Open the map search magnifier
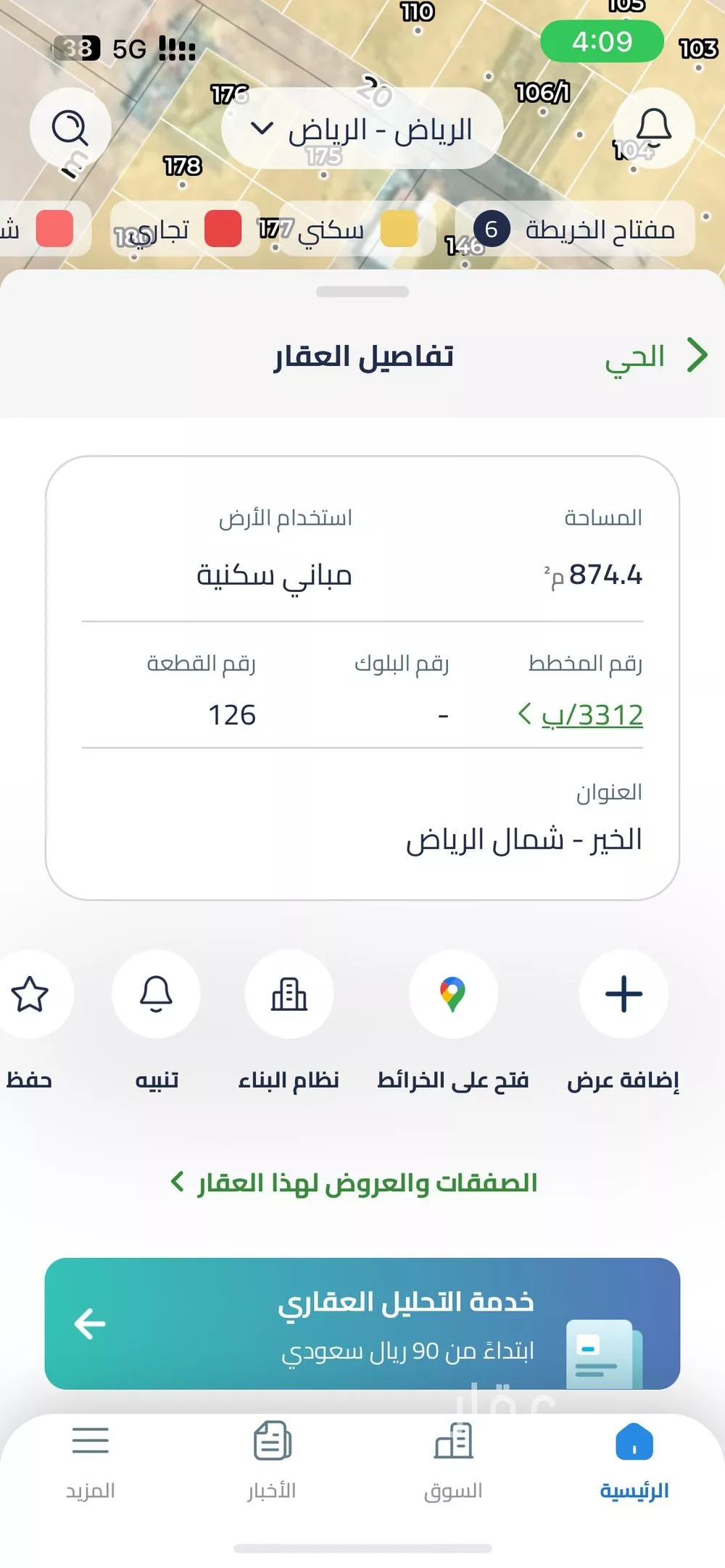 [70, 129]
